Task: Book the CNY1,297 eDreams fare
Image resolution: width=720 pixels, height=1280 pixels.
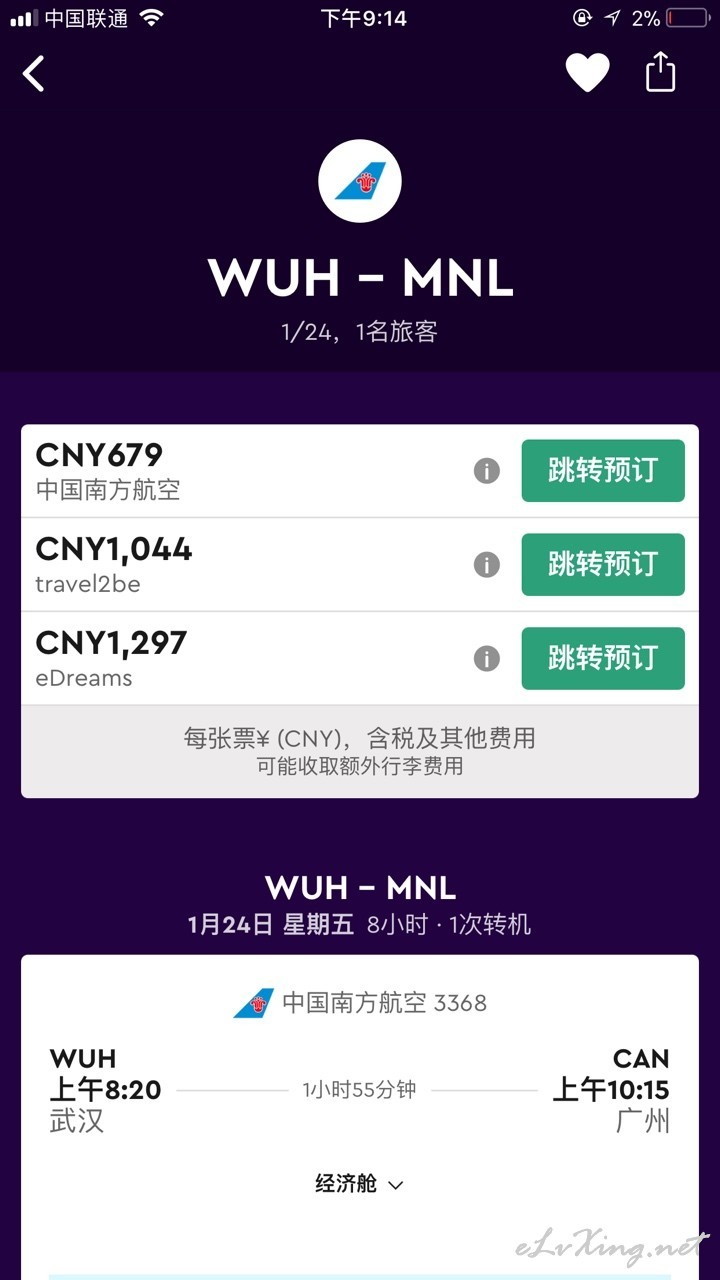Action: point(603,659)
